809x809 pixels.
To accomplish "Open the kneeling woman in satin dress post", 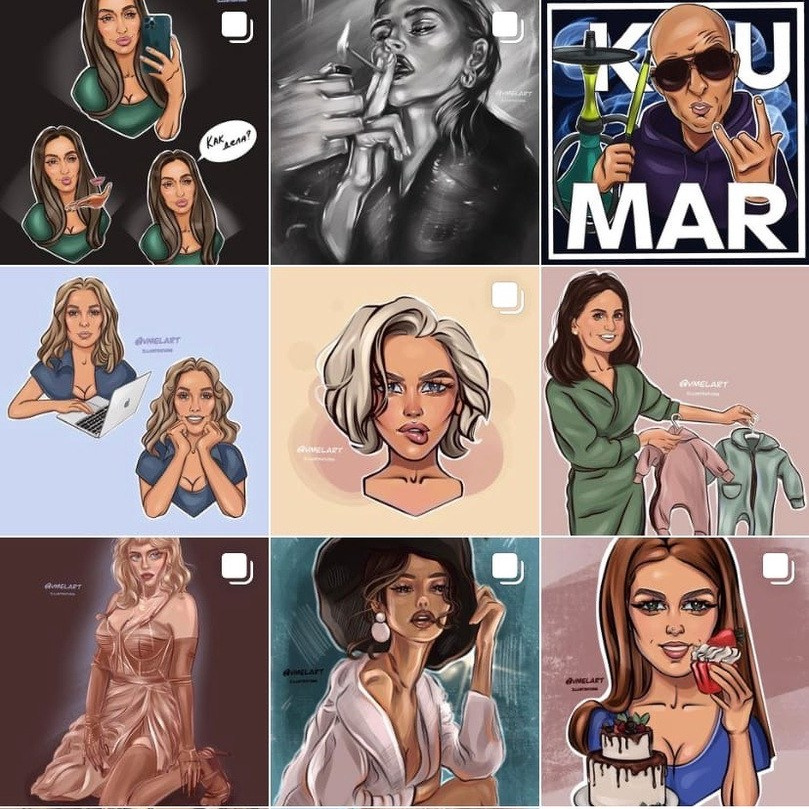I will tap(134, 672).
